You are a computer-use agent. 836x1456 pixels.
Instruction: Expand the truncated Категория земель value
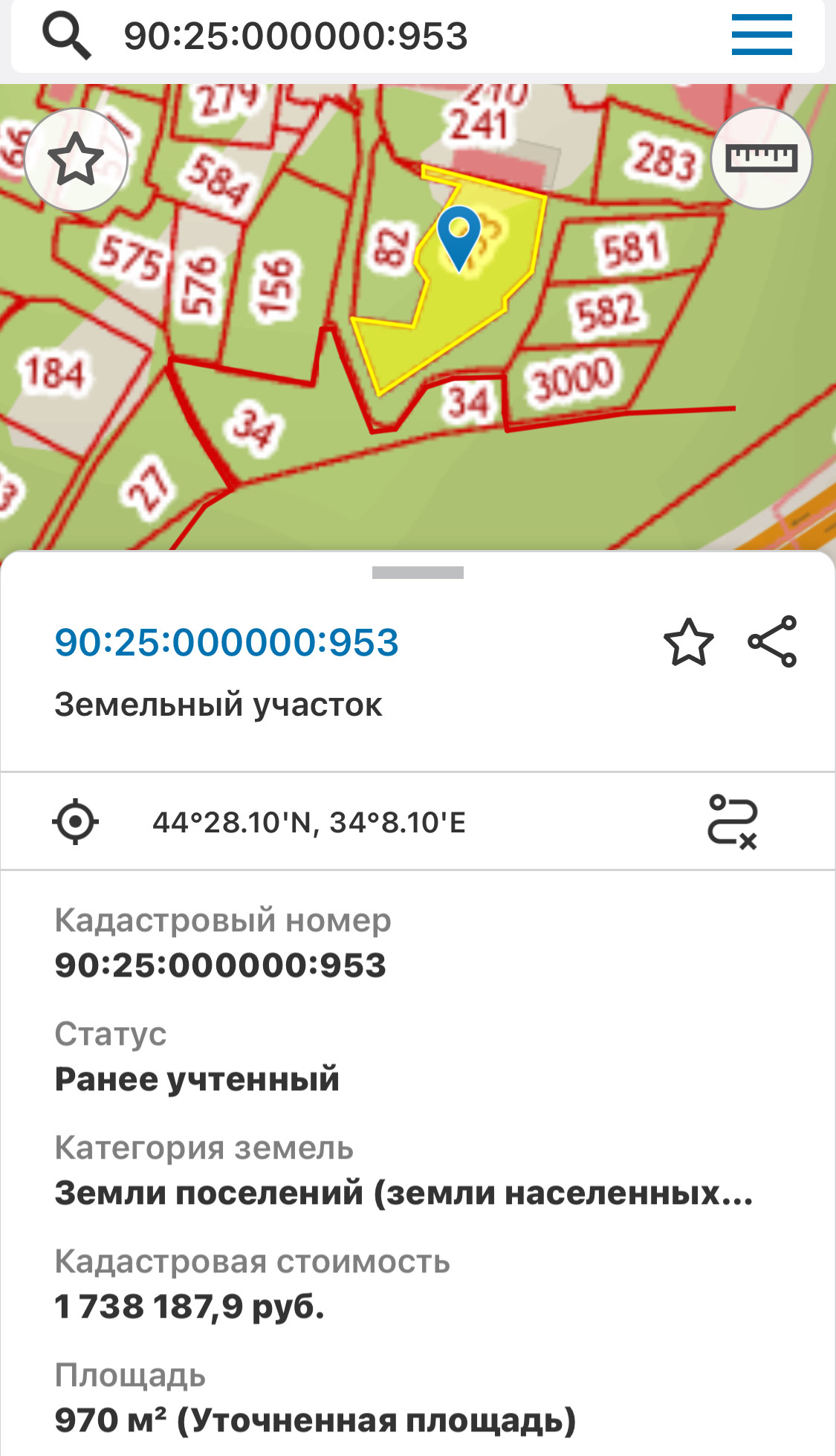(x=404, y=1193)
